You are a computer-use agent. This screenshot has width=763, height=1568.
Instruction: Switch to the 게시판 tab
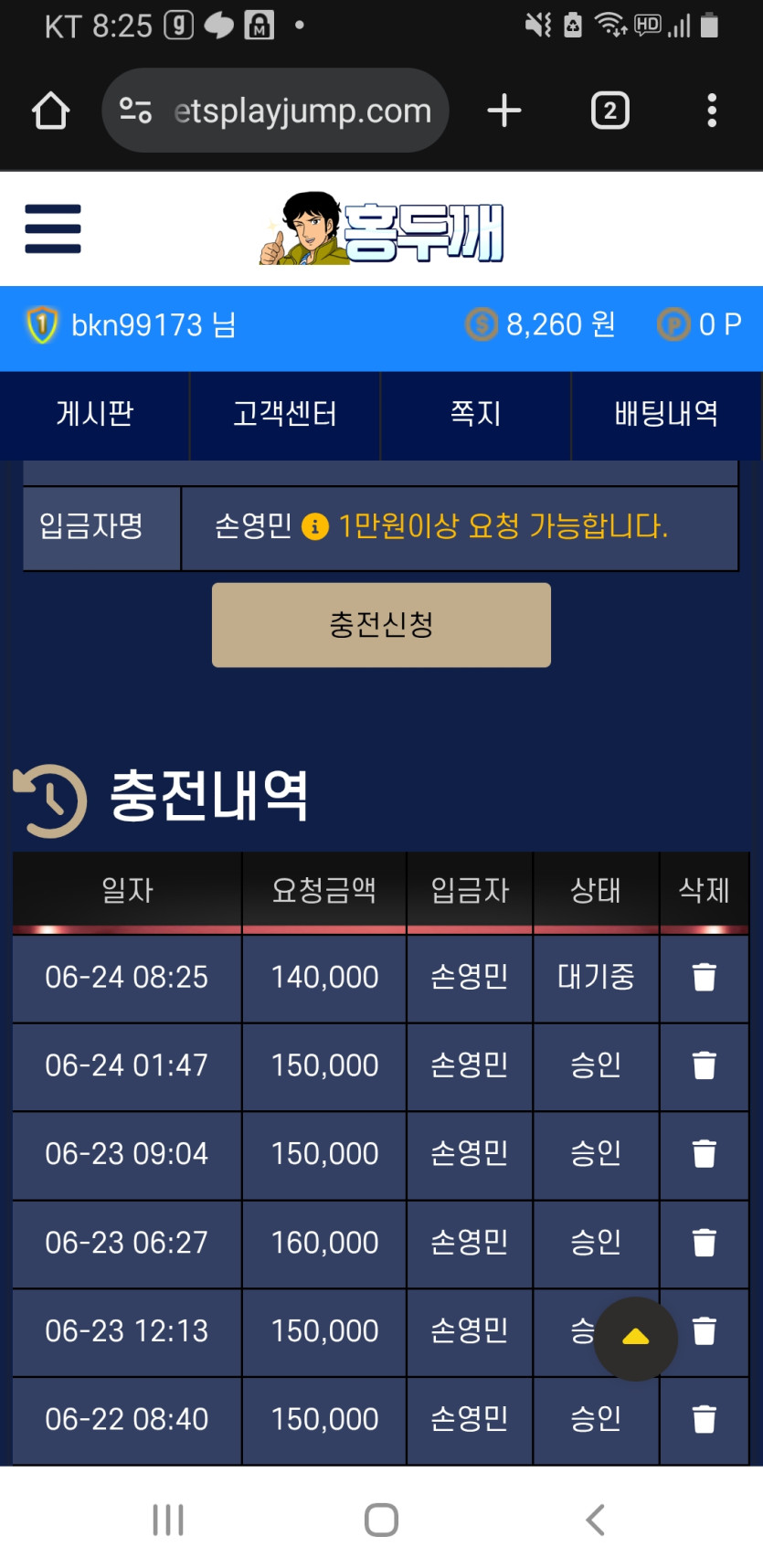click(95, 414)
